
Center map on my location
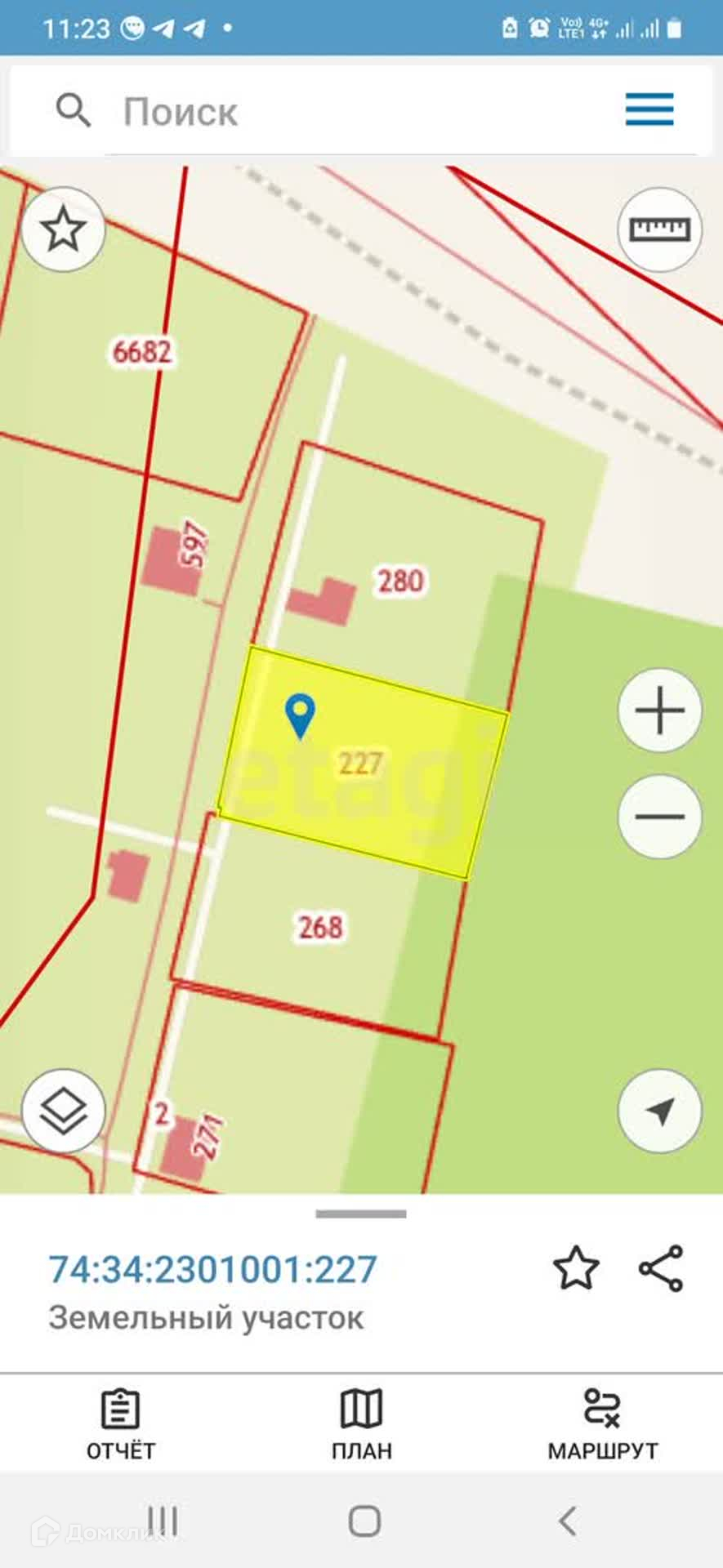click(x=659, y=1111)
